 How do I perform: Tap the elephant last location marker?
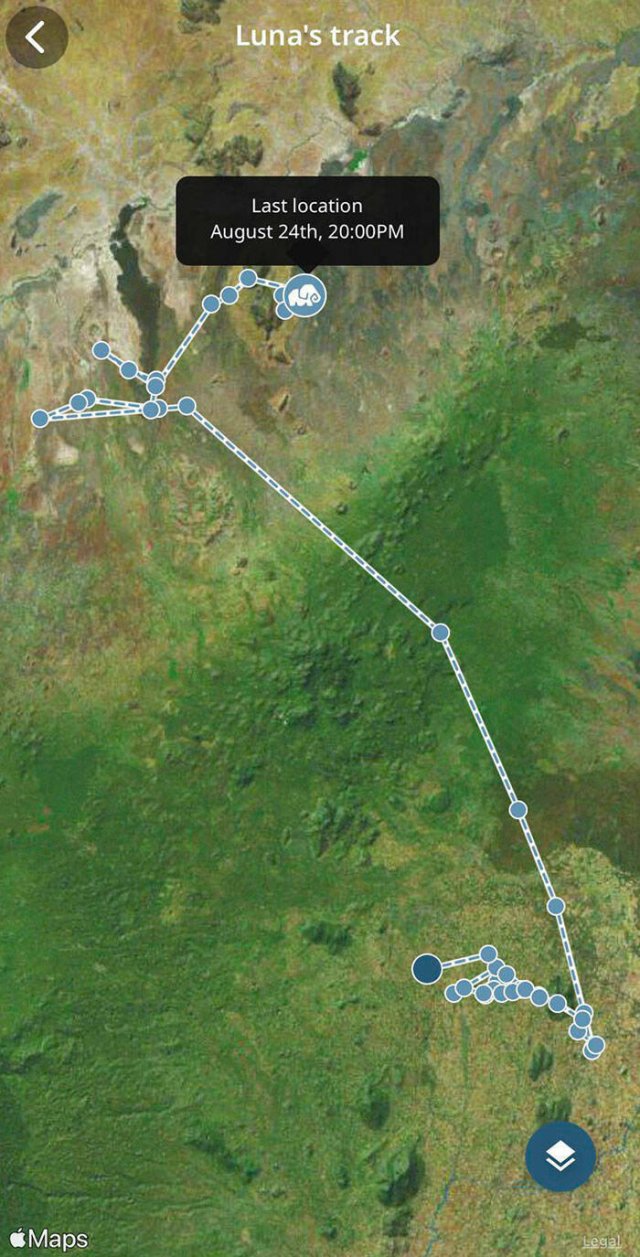pos(305,295)
